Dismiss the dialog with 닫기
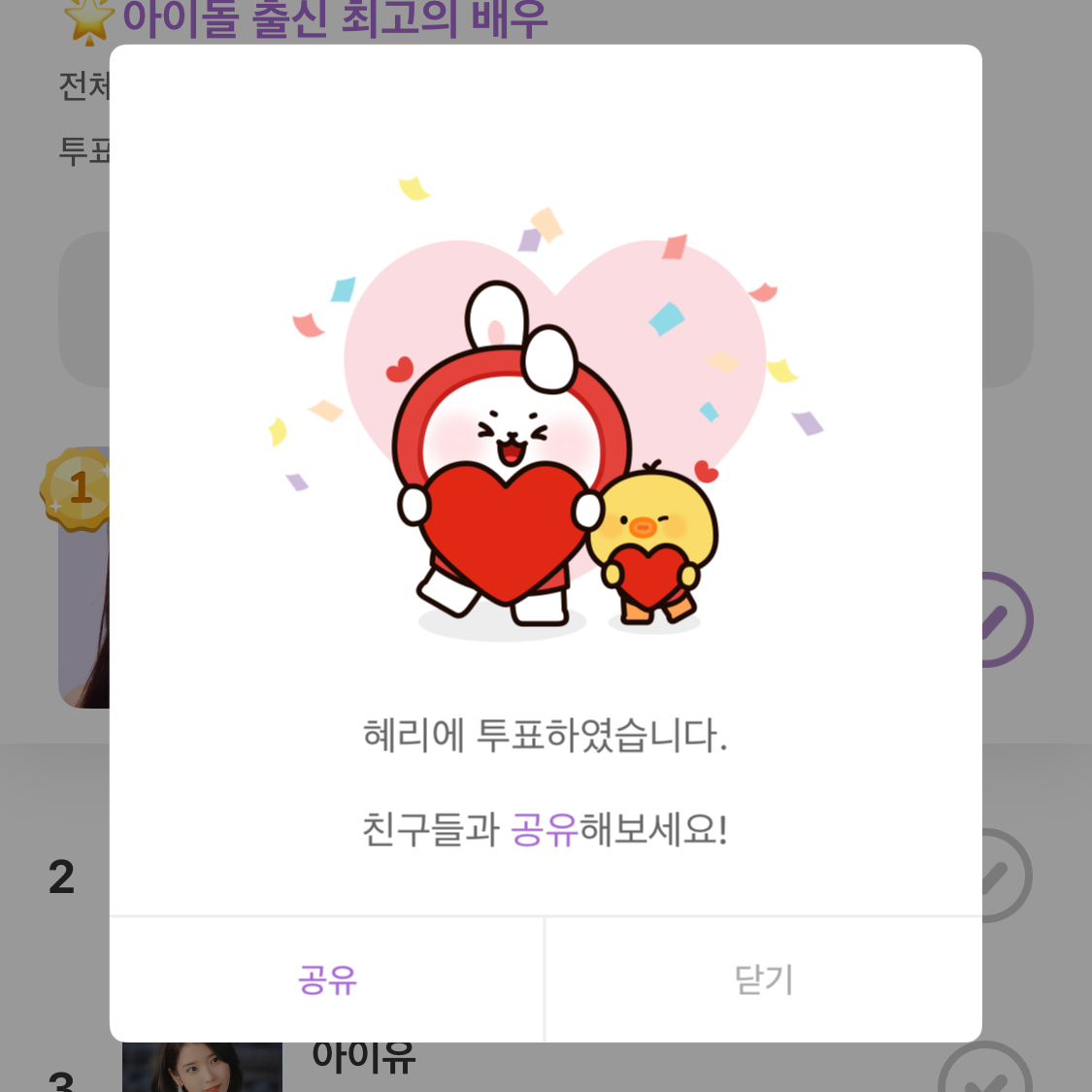The width and height of the screenshot is (1092, 1092). (x=764, y=979)
